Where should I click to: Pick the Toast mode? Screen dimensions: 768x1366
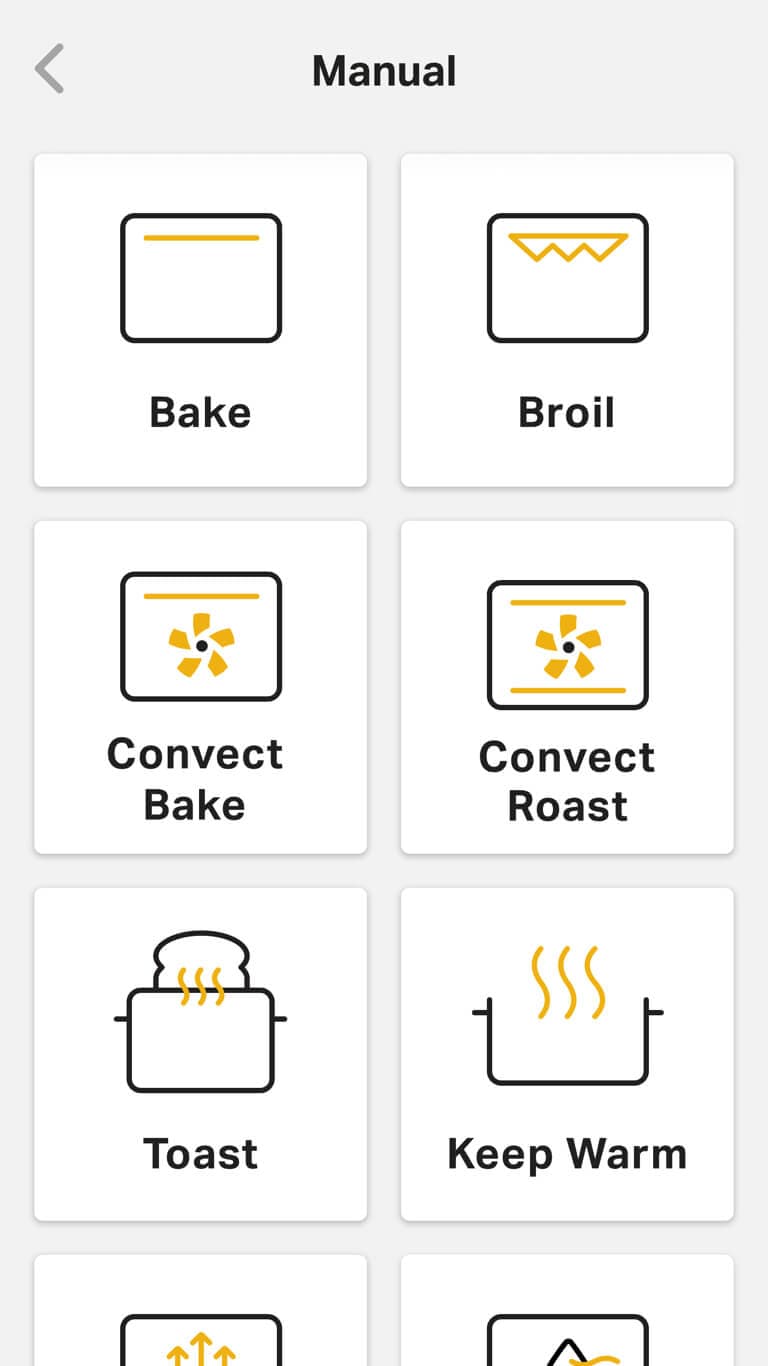200,1054
